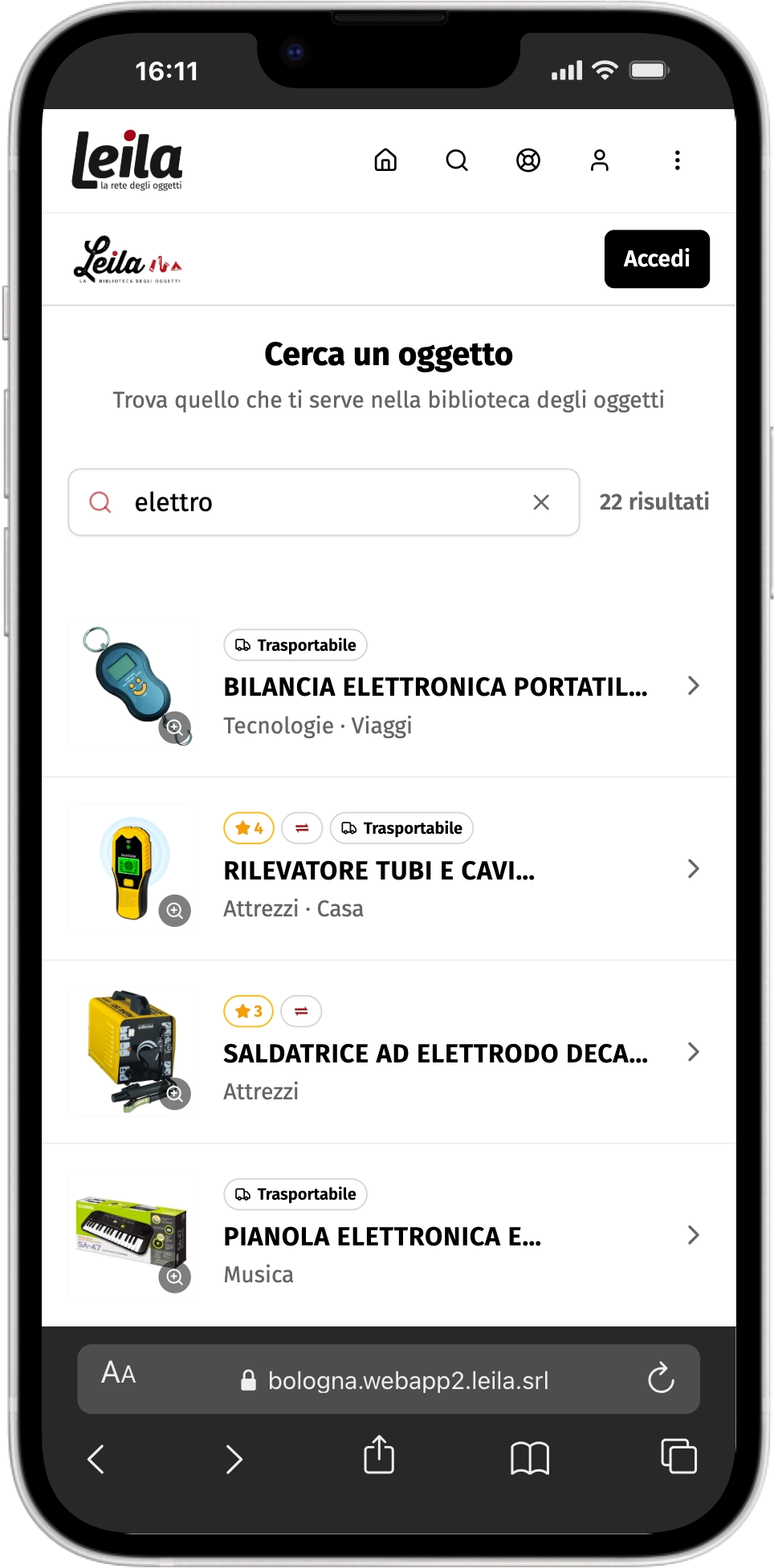The height and width of the screenshot is (1568, 774).
Task: Open the home icon in the header
Action: [x=385, y=160]
